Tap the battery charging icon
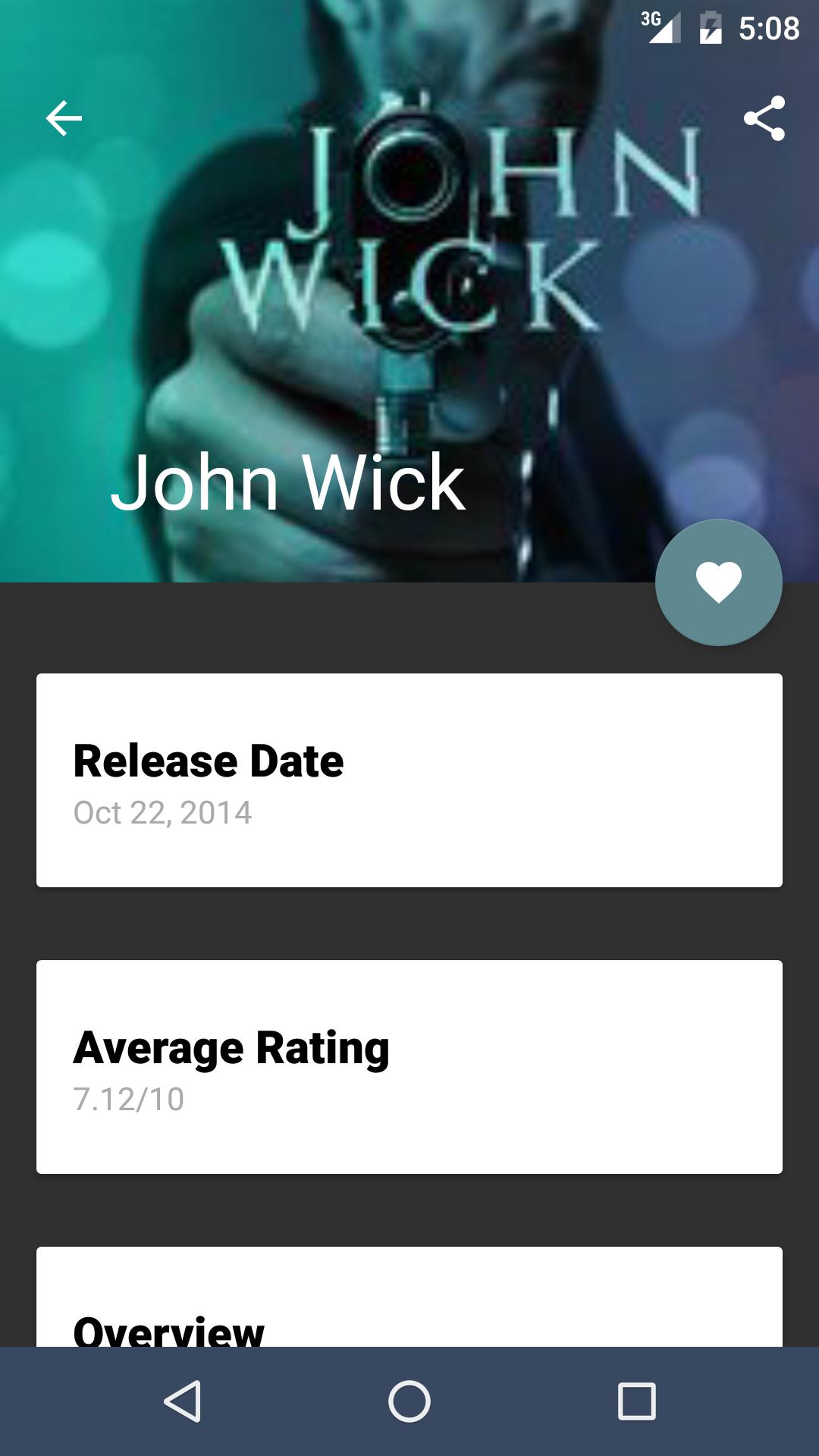819x1456 pixels. (709, 27)
